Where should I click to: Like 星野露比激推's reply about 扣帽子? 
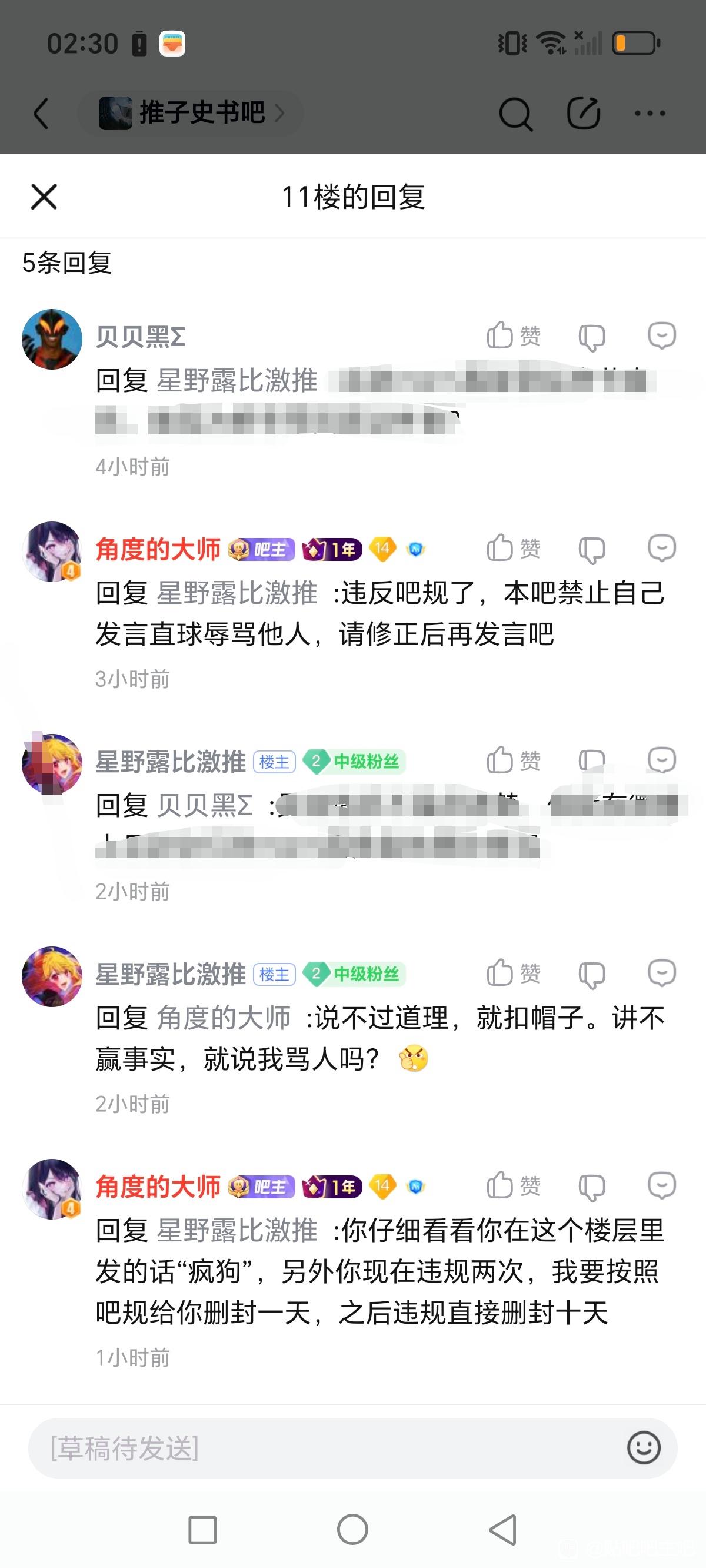pos(514,973)
